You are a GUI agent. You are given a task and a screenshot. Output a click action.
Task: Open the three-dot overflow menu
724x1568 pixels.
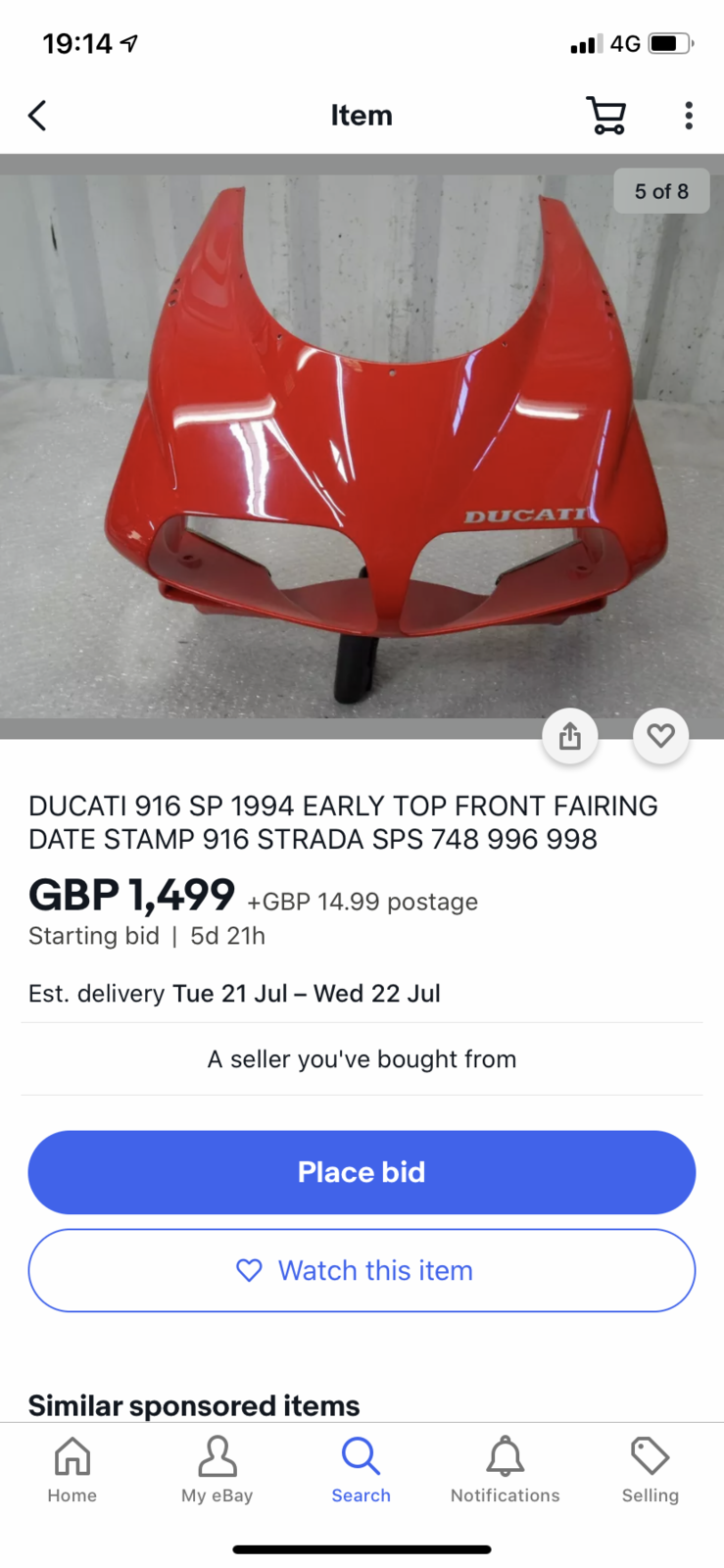point(689,116)
